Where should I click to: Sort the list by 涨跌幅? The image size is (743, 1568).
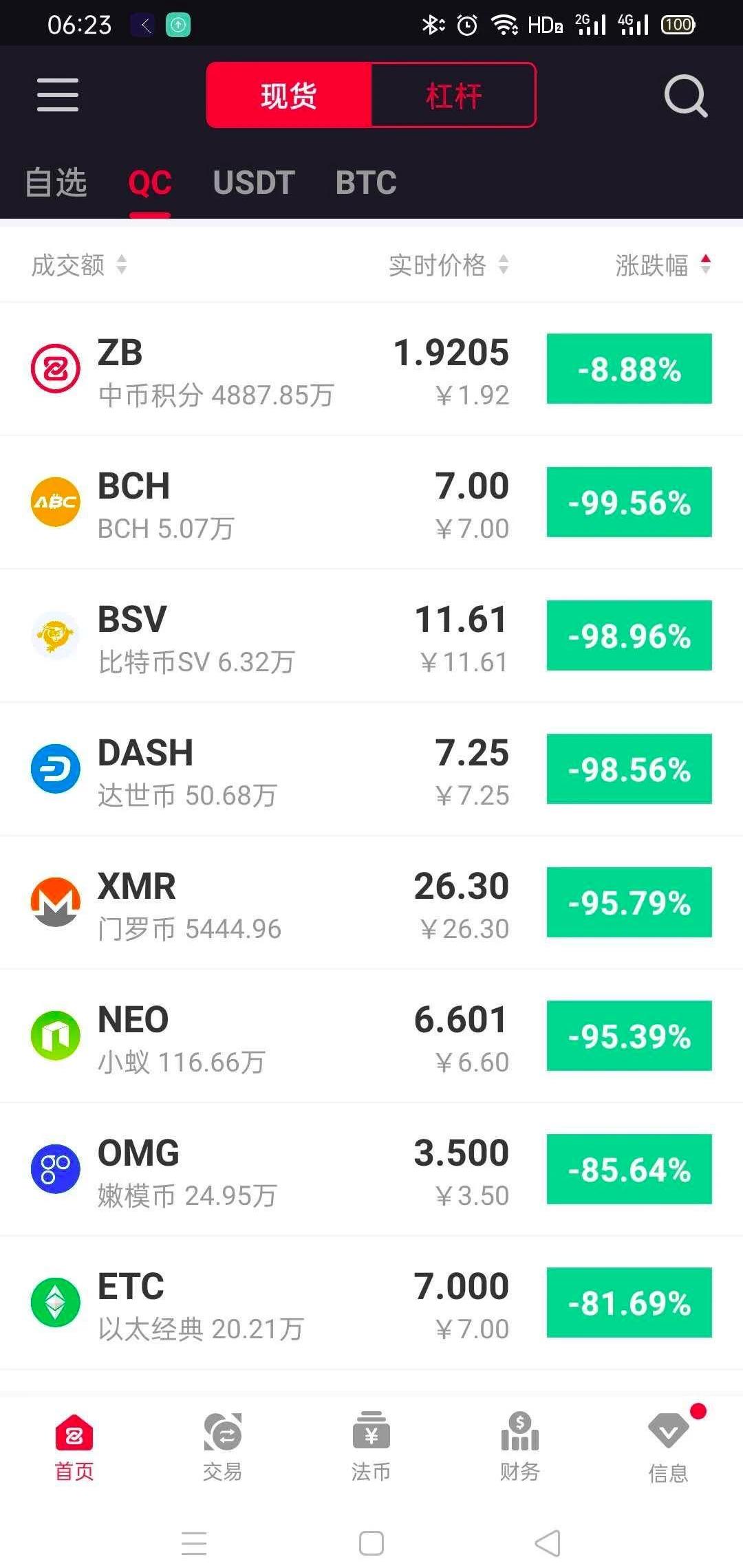(663, 265)
